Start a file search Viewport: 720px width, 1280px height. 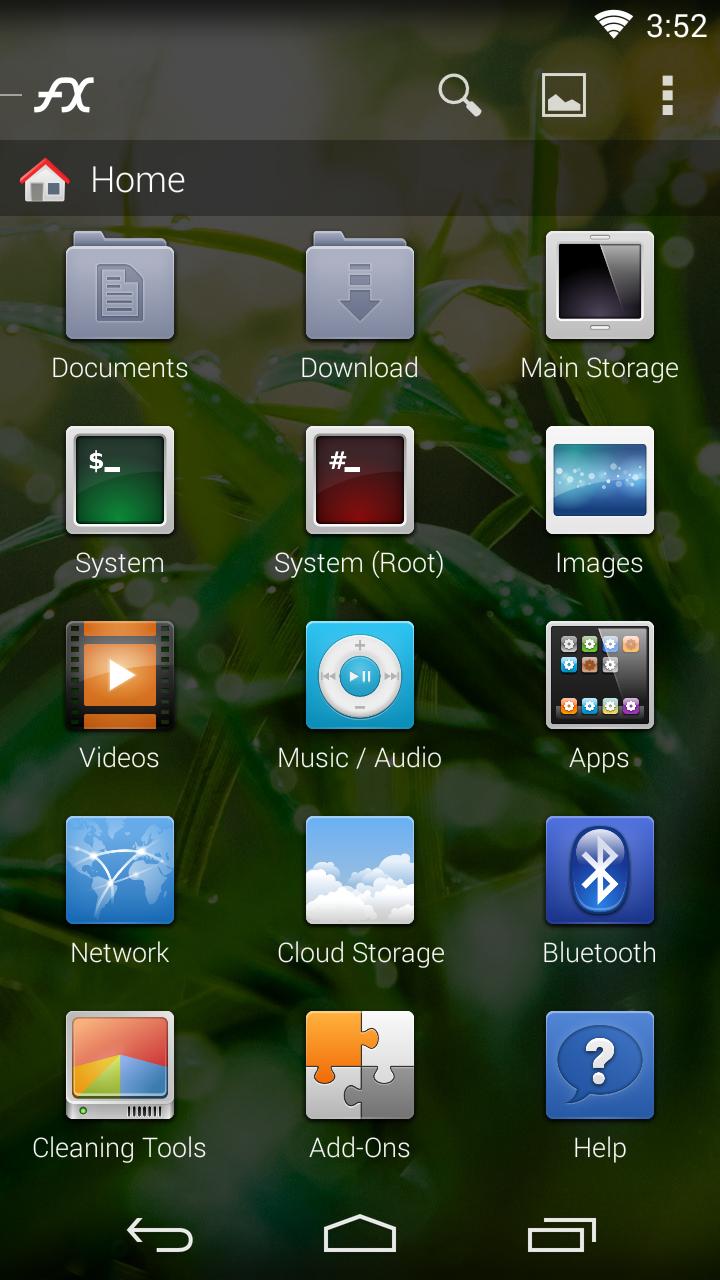click(x=460, y=95)
